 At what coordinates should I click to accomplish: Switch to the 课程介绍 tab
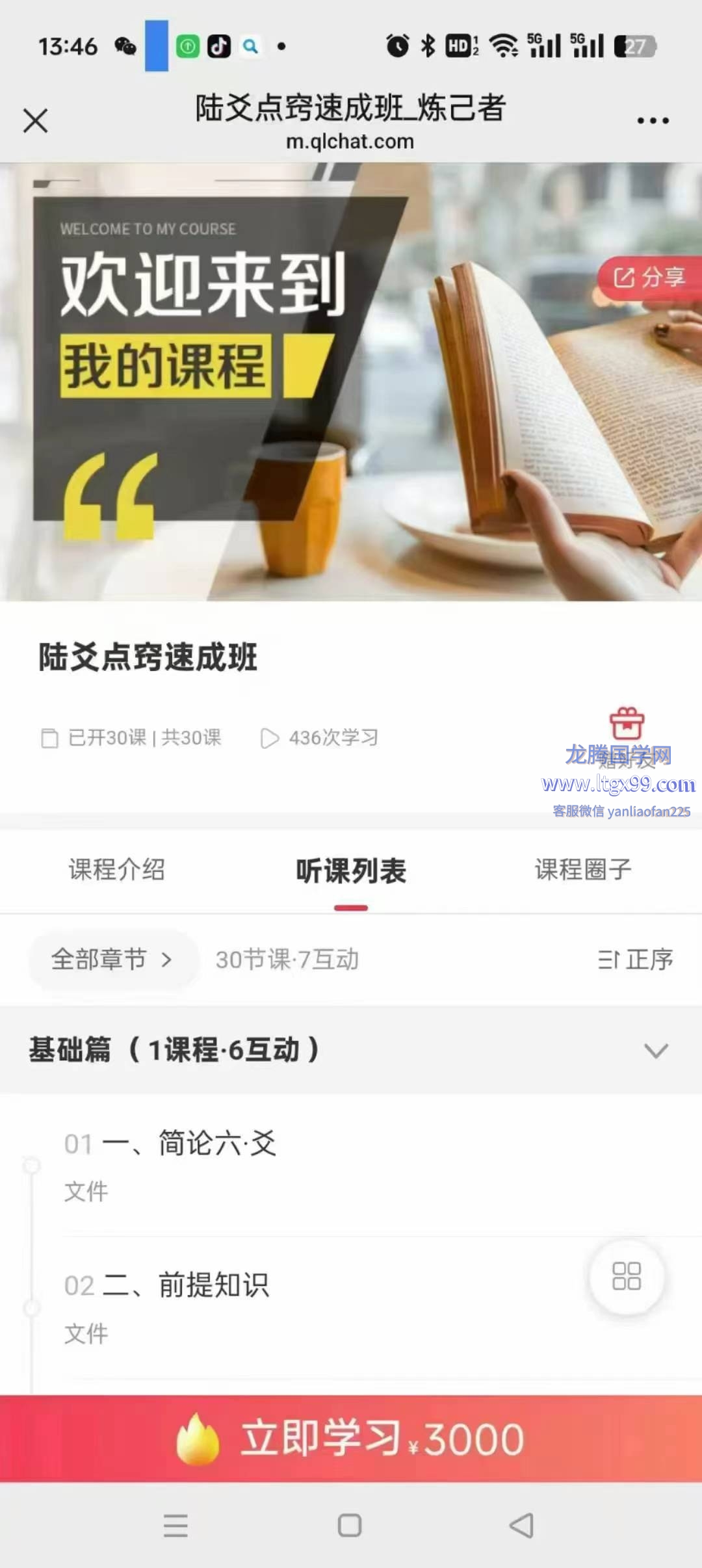117,870
